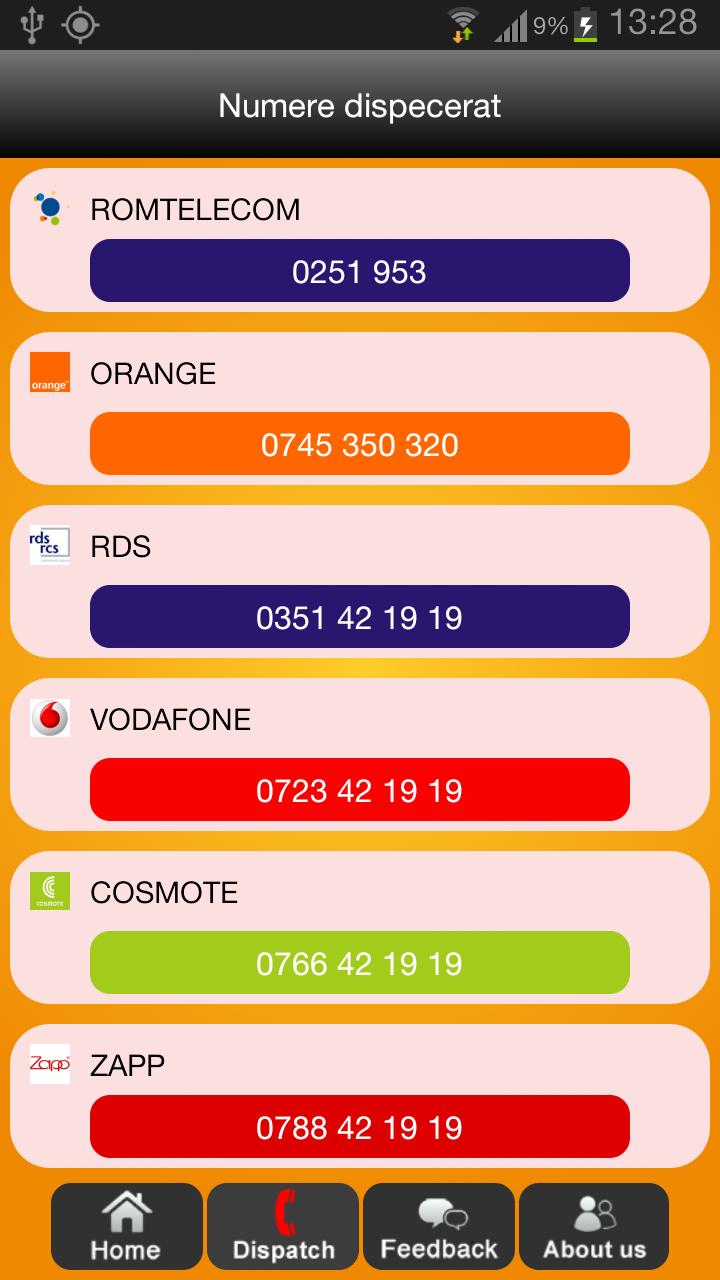This screenshot has width=720, height=1280.
Task: Tap the red phone icon on Dispatch
Action: click(x=282, y=1212)
